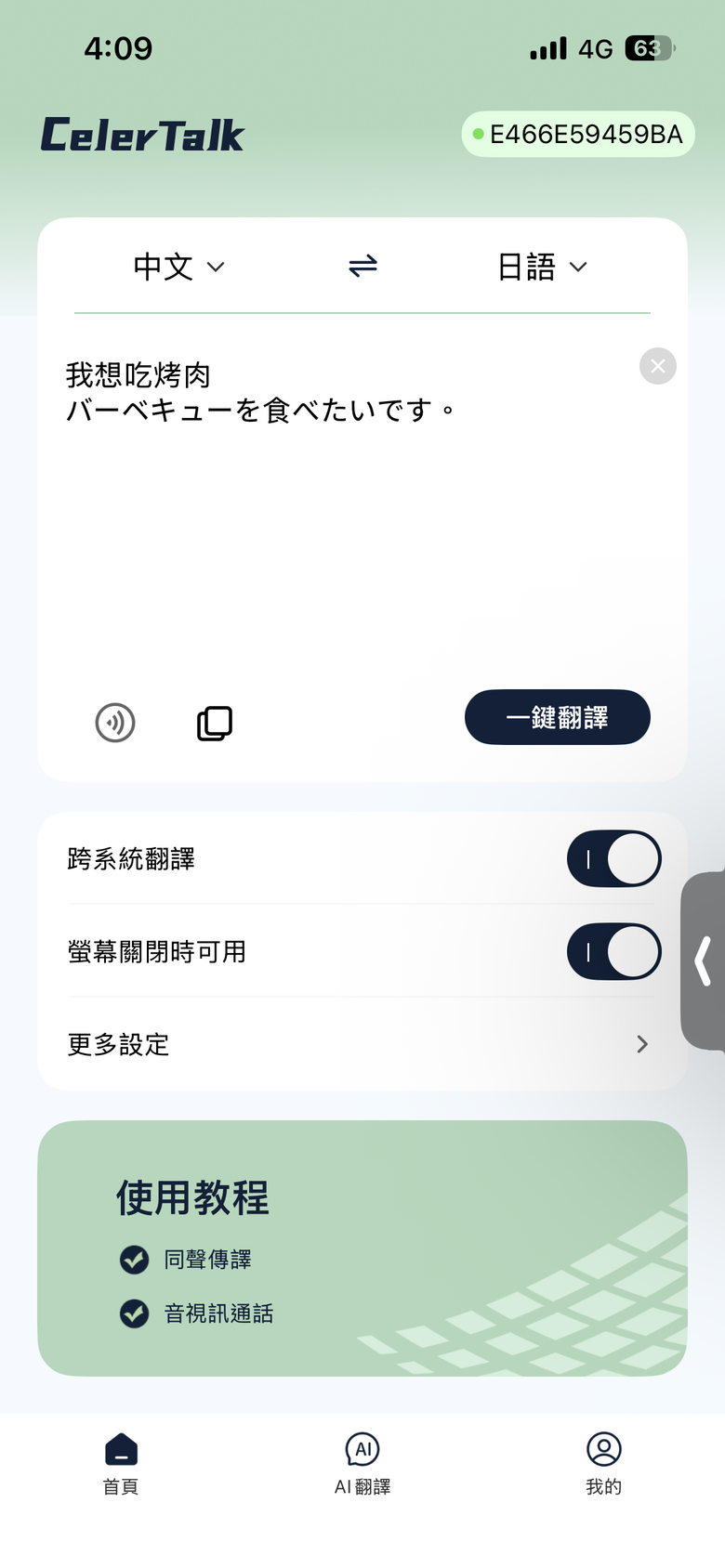Screen dimensions: 725x1568
Task: Clear text with the X button
Action: [x=657, y=366]
